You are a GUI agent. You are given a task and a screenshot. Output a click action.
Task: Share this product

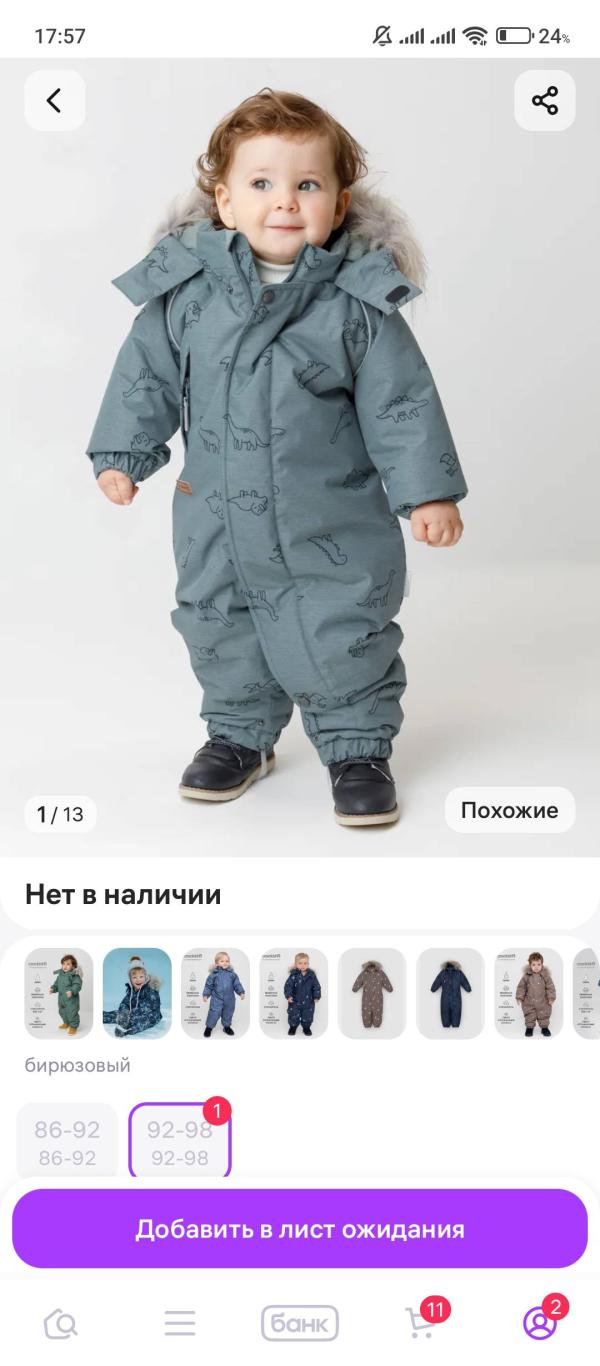(545, 100)
